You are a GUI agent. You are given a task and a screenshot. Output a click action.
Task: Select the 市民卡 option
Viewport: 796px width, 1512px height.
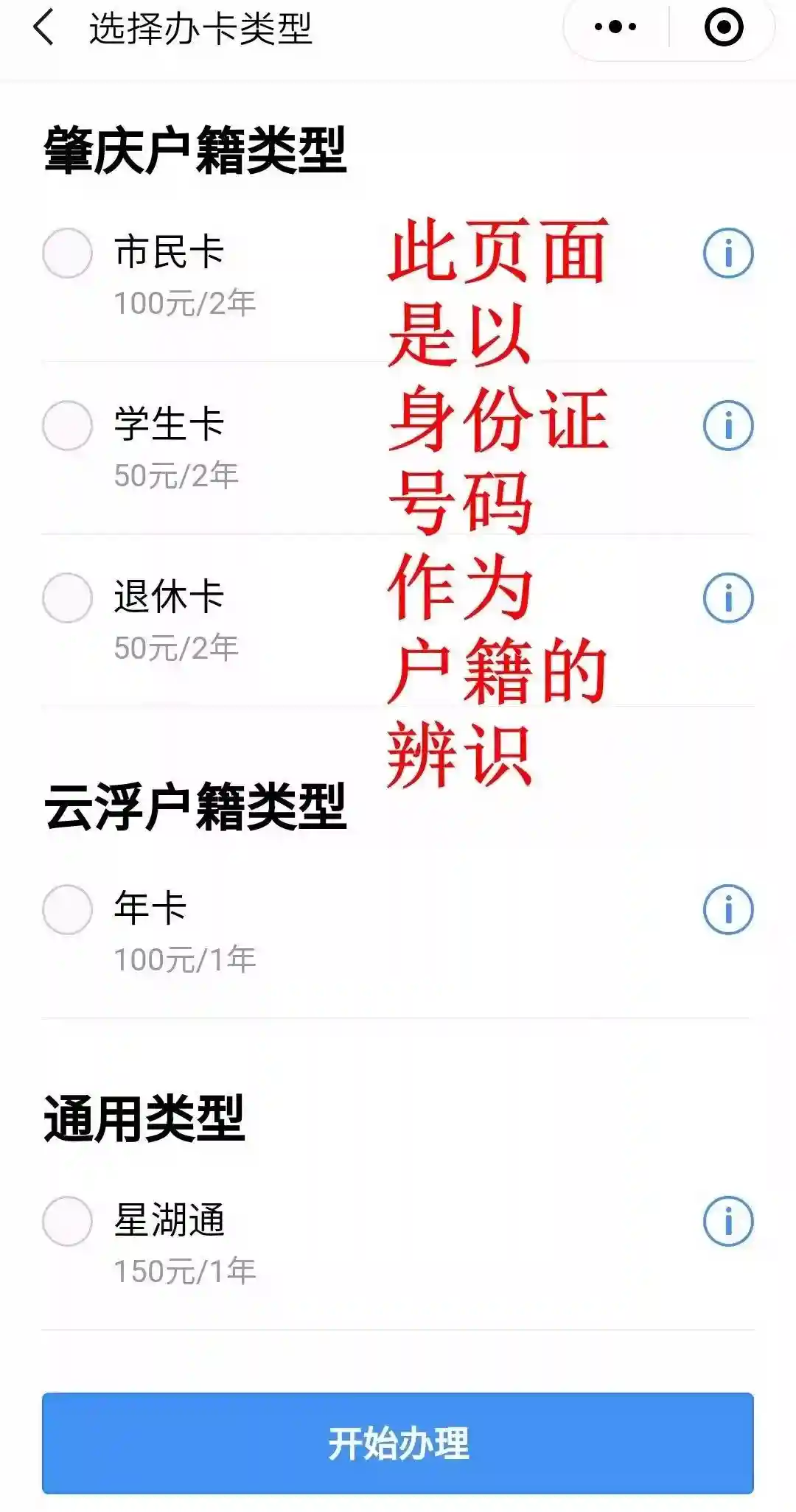[67, 253]
